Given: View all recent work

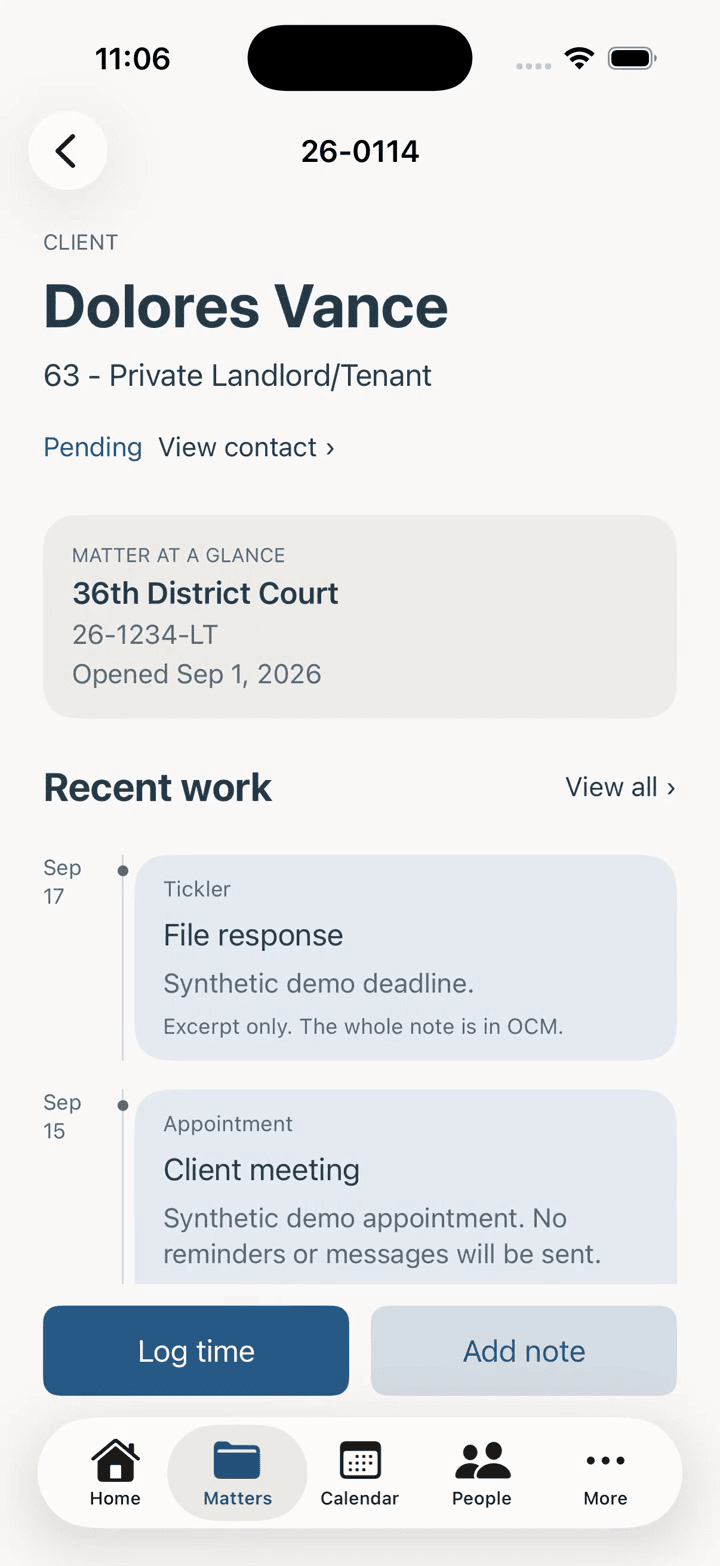Looking at the screenshot, I should coord(620,787).
